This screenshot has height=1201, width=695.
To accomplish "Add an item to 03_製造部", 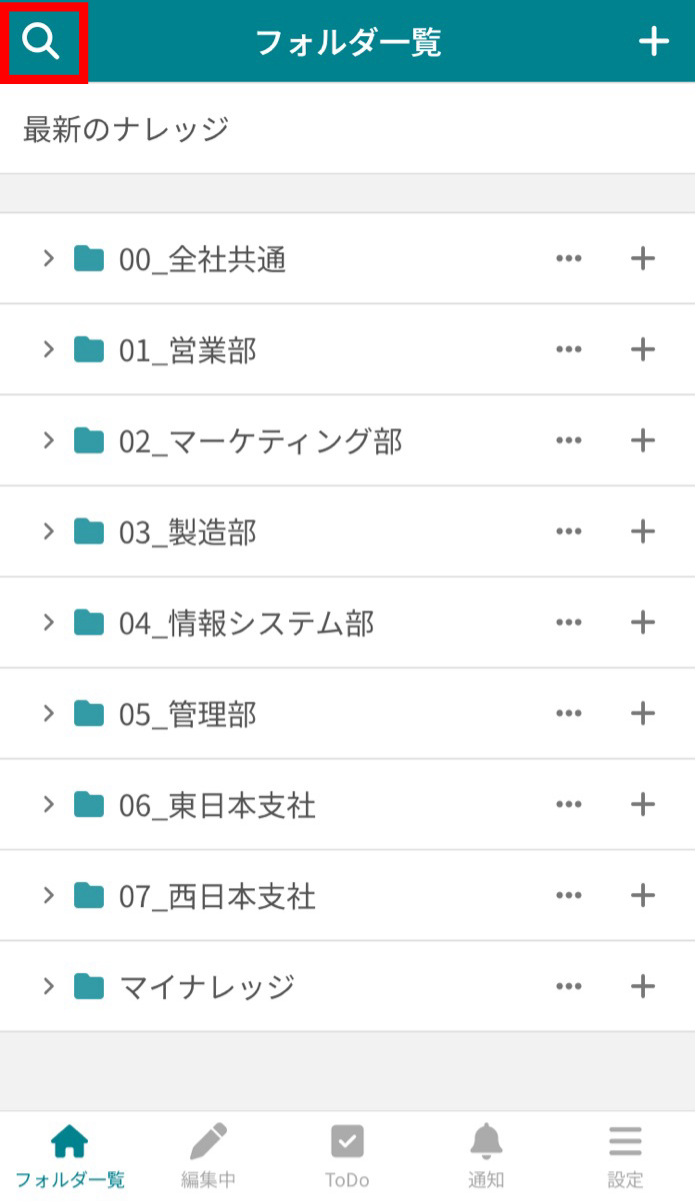I will 642,532.
